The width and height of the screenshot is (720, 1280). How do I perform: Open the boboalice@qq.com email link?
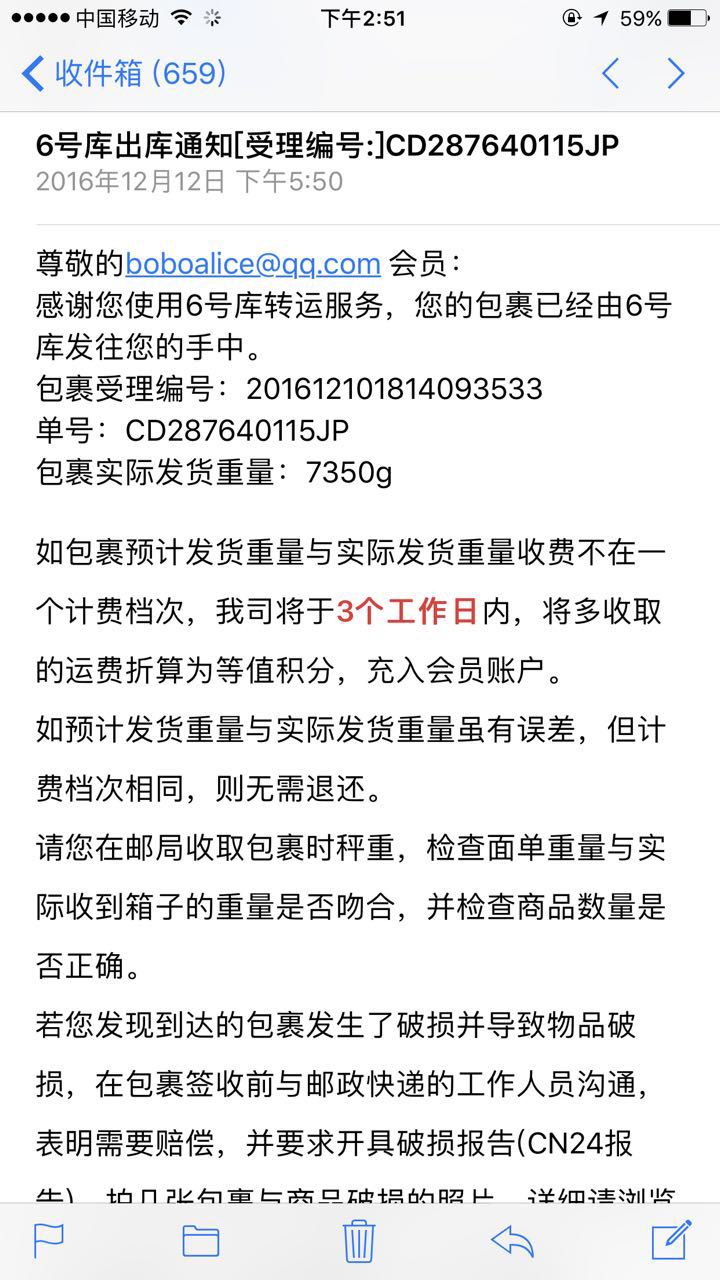(253, 263)
